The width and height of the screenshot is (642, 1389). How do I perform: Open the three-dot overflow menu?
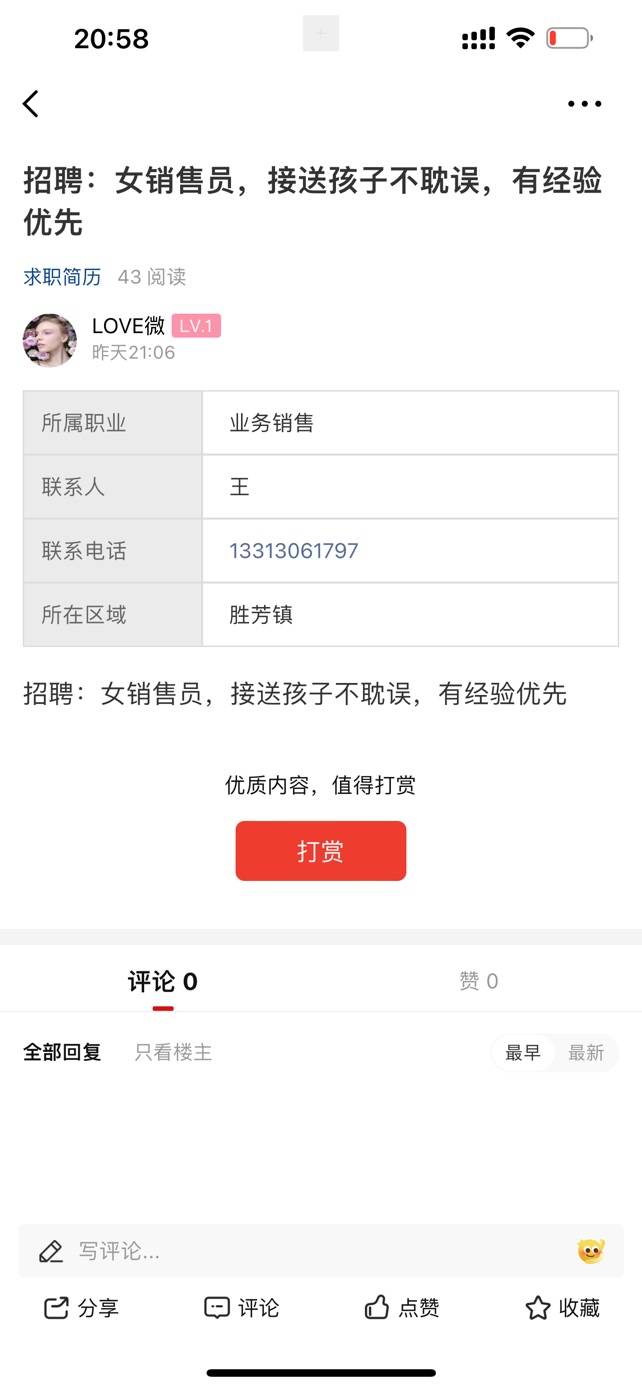(x=584, y=103)
